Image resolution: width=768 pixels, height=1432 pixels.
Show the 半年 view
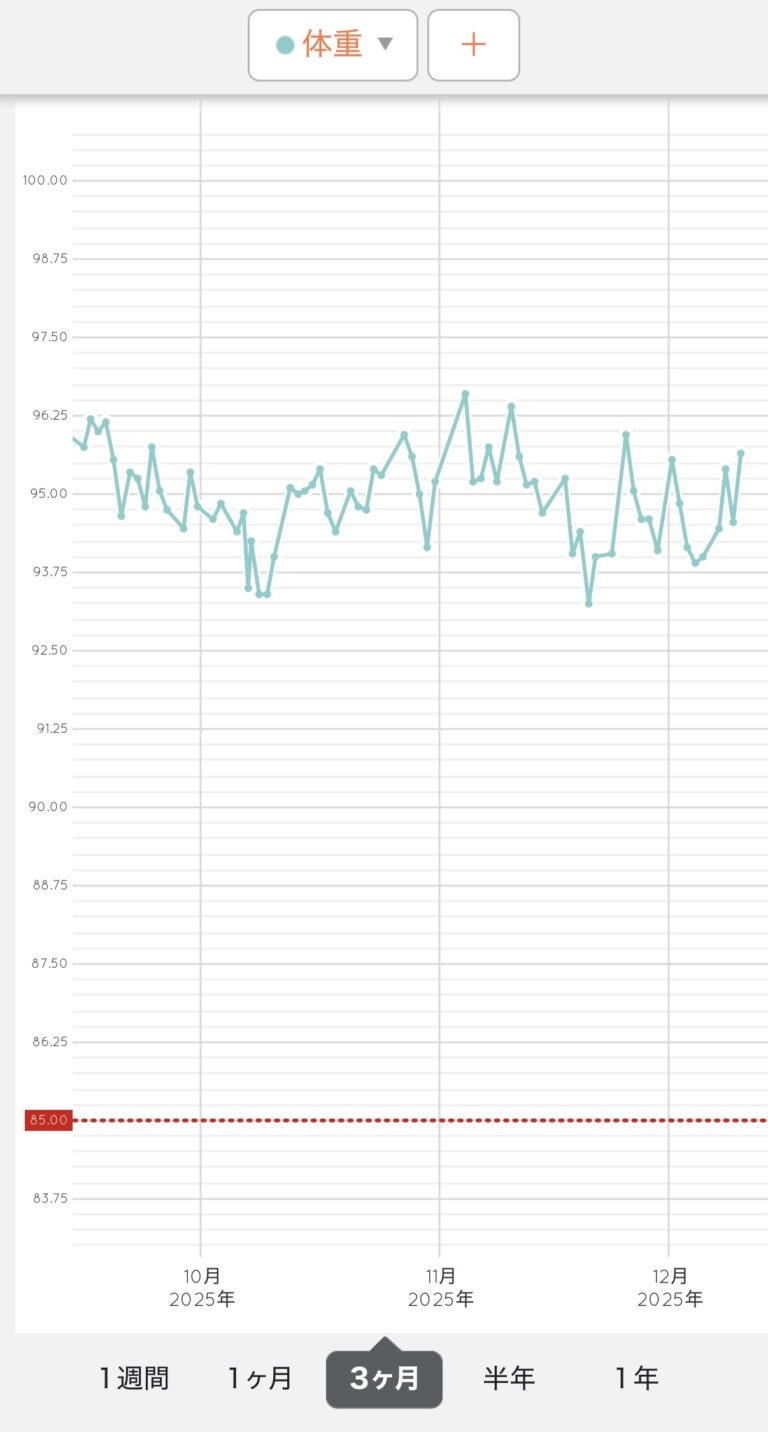(x=509, y=1378)
